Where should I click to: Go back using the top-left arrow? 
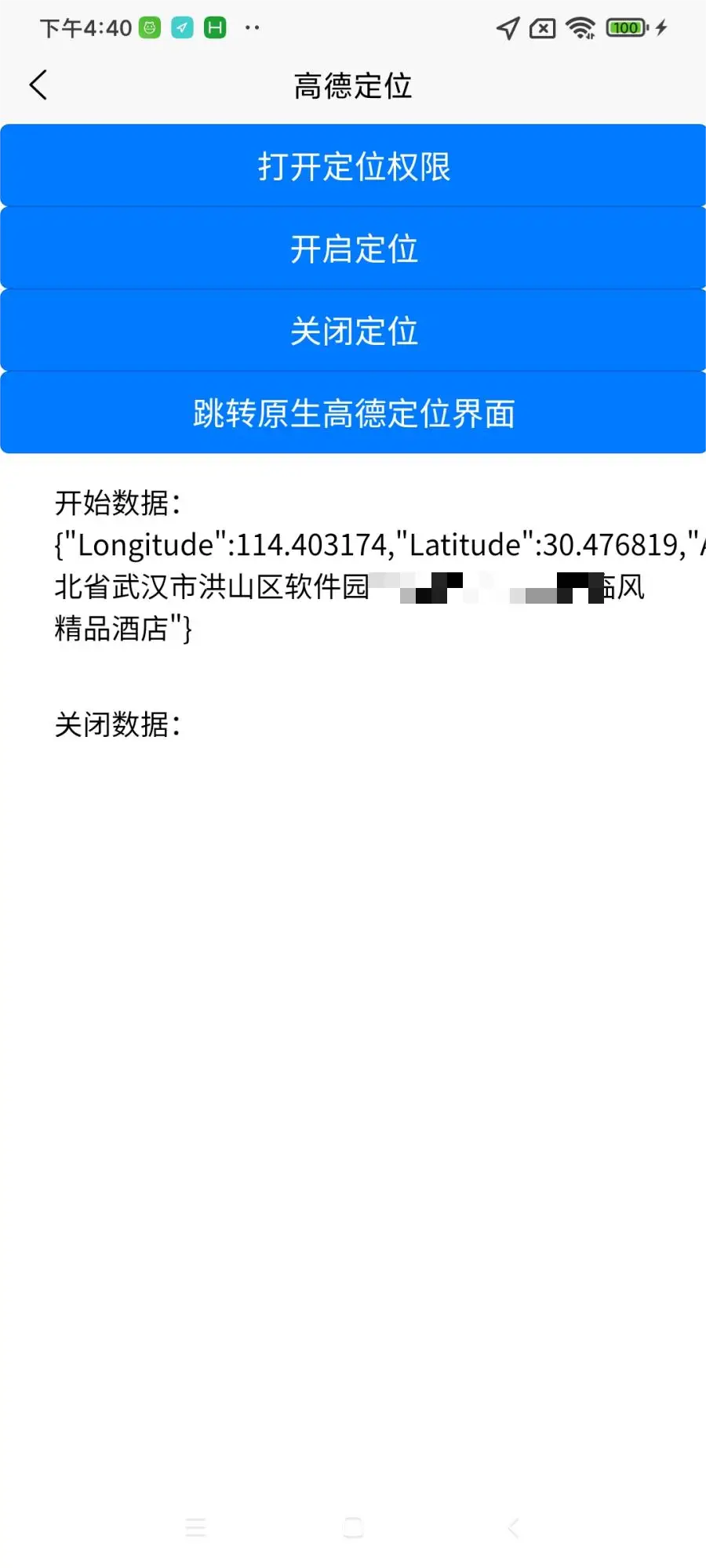tap(38, 85)
